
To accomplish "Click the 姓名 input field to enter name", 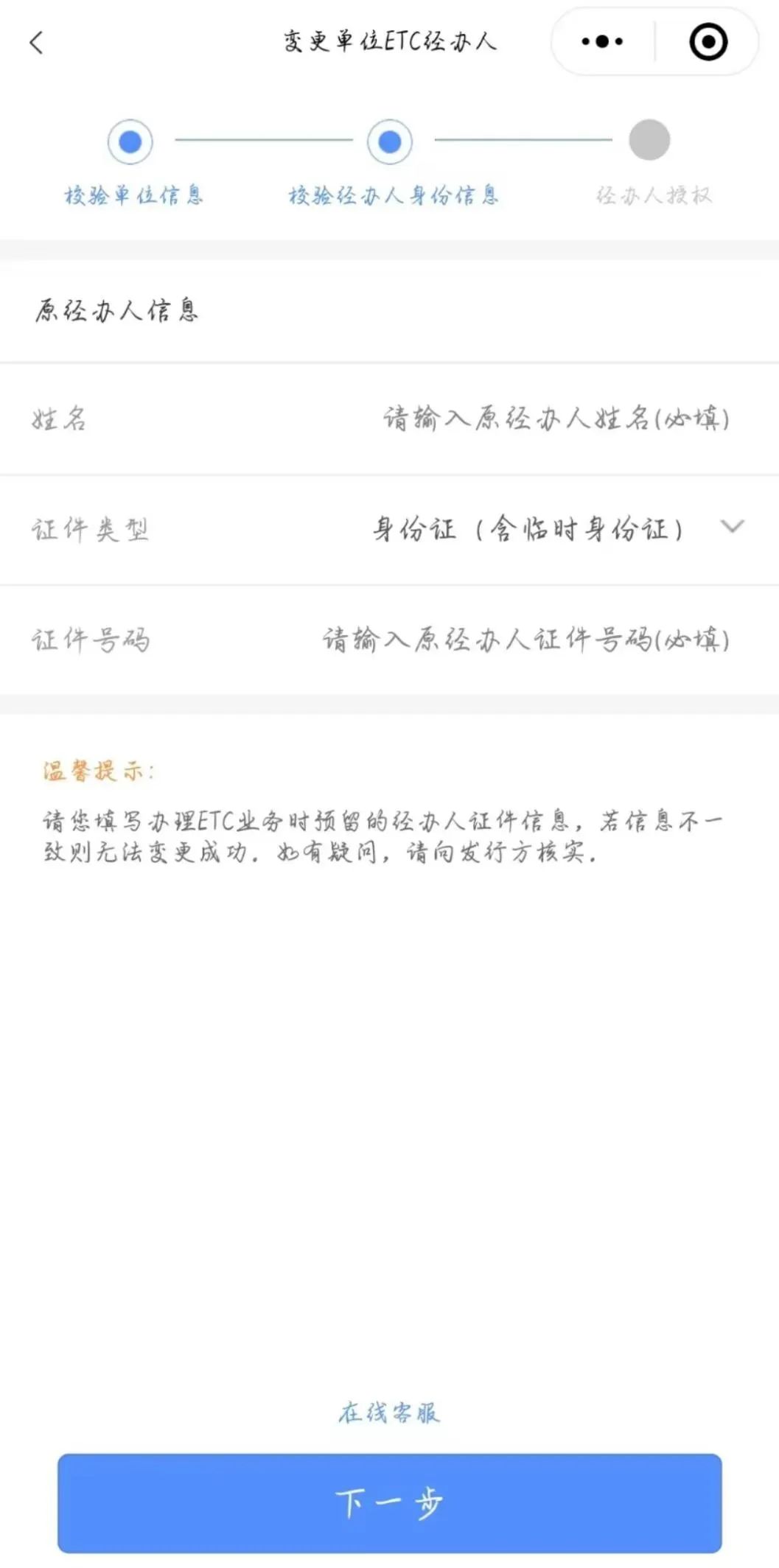I will (x=553, y=419).
